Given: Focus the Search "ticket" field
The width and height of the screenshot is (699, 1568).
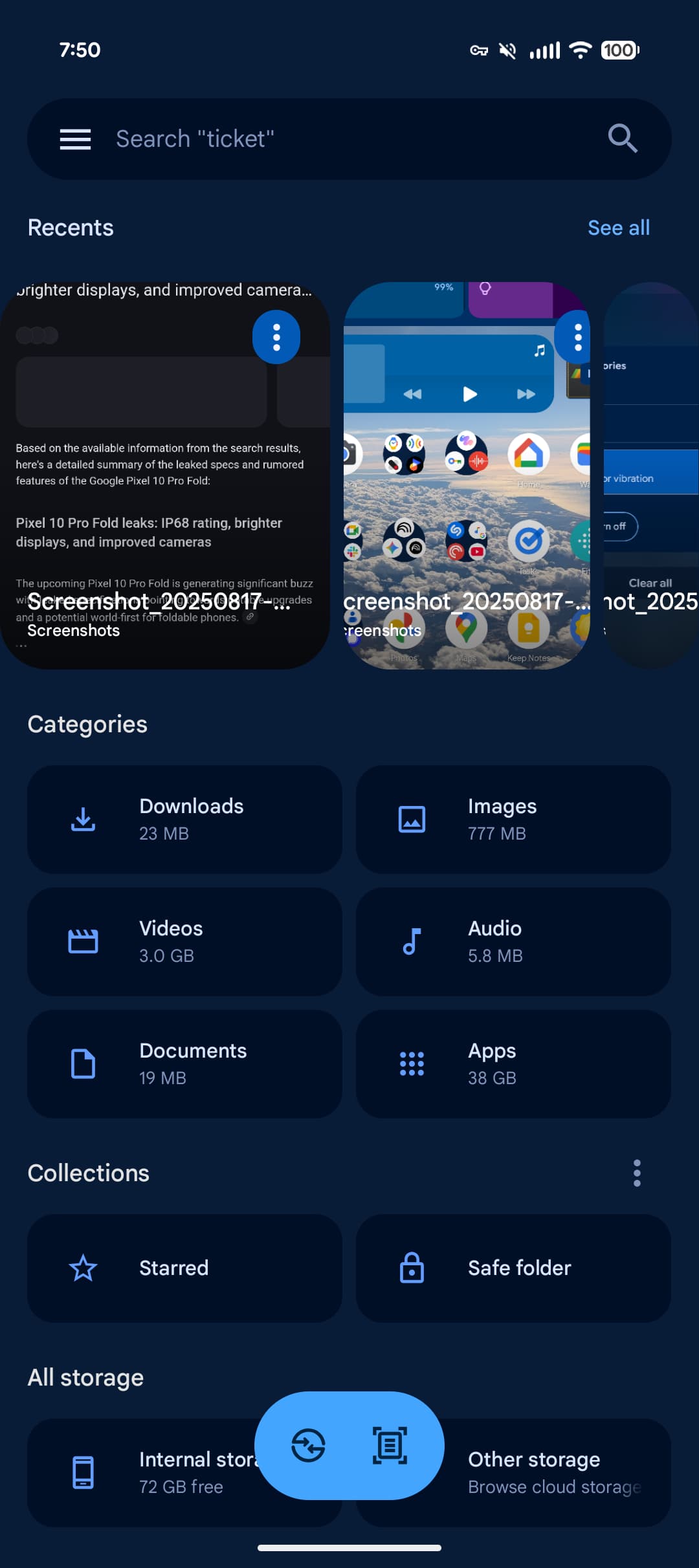Looking at the screenshot, I should tap(337, 139).
